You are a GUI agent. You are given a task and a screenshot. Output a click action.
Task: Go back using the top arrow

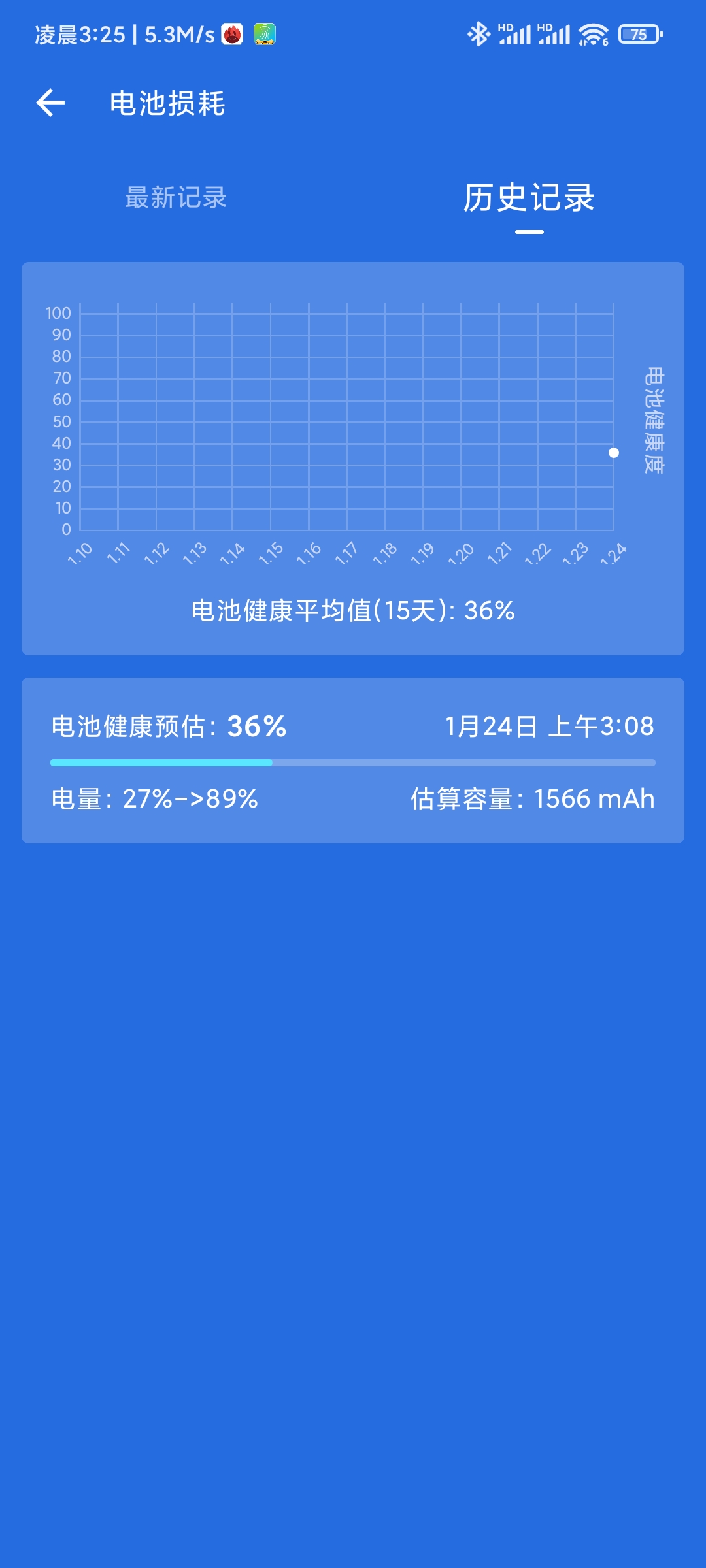click(50, 103)
